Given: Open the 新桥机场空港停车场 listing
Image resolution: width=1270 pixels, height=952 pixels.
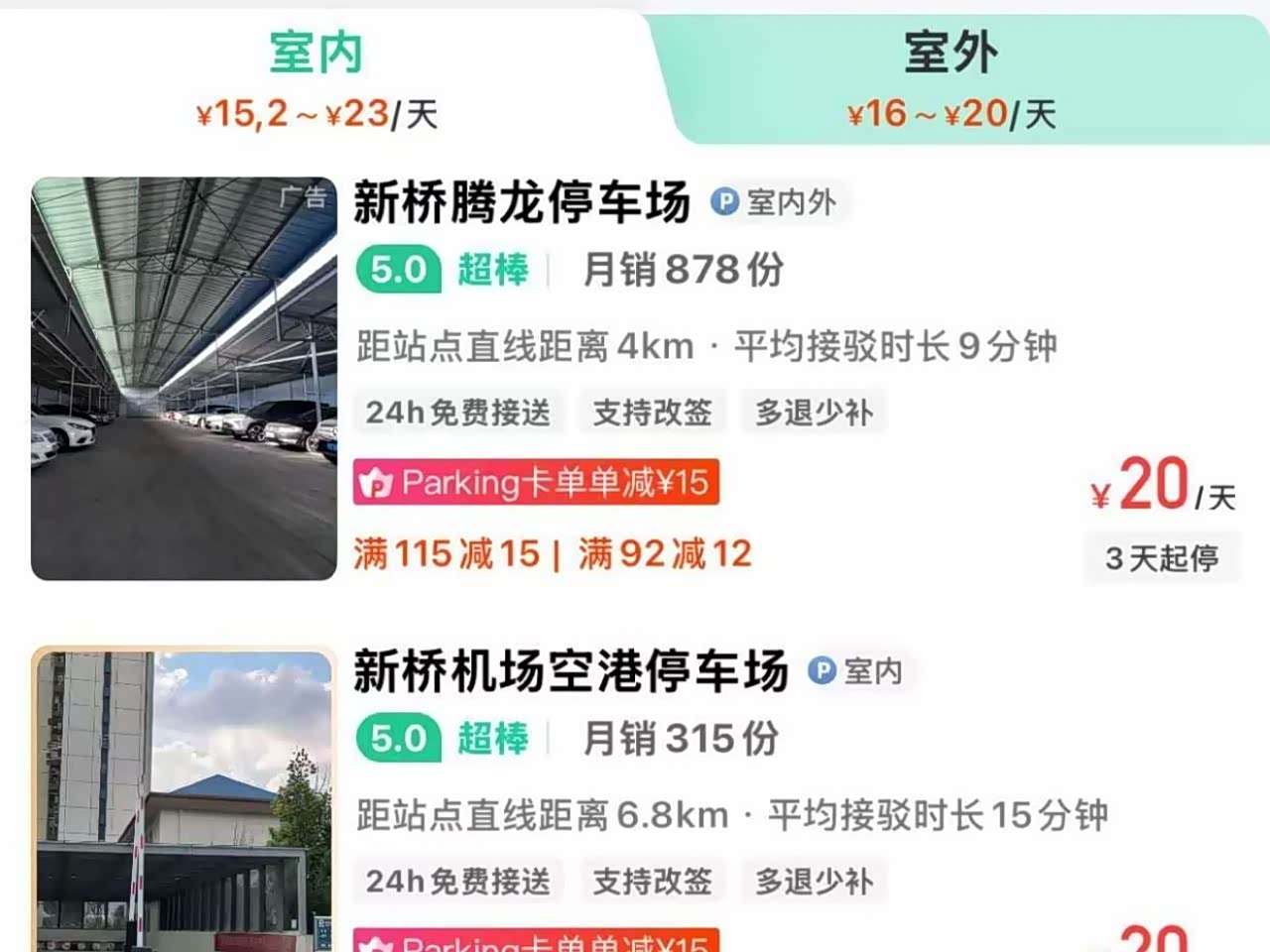Looking at the screenshot, I should pos(571,671).
